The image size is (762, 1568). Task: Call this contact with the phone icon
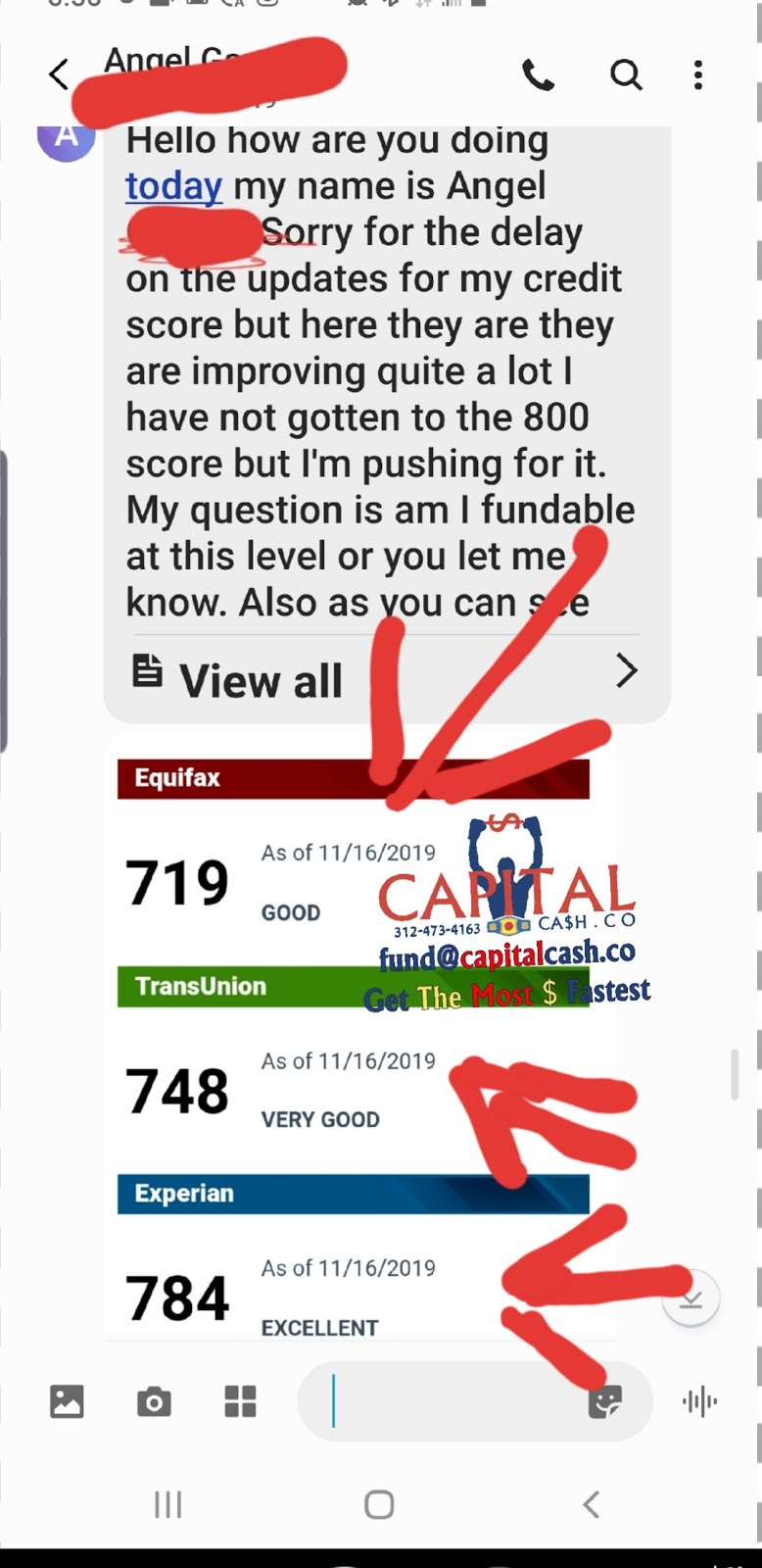[538, 74]
